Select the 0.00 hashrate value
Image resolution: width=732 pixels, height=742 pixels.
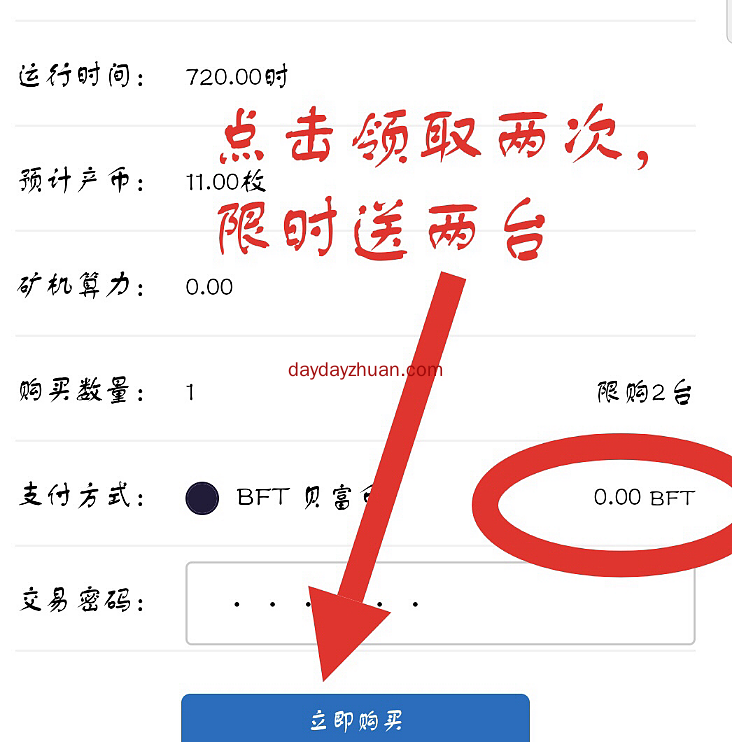[210, 287]
